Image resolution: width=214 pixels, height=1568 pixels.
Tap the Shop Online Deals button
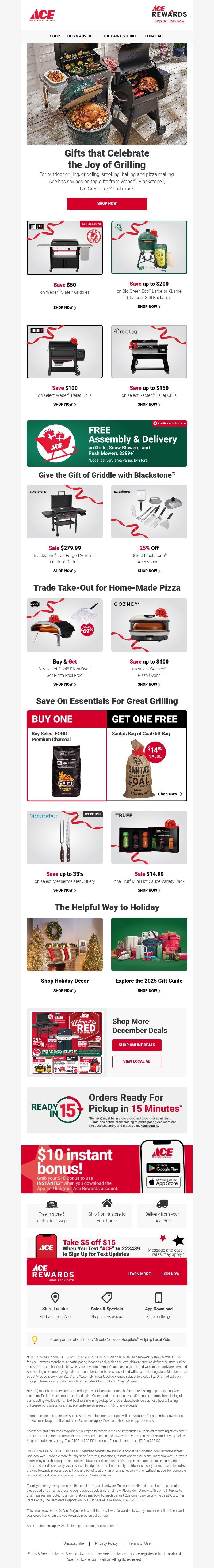tap(137, 1045)
